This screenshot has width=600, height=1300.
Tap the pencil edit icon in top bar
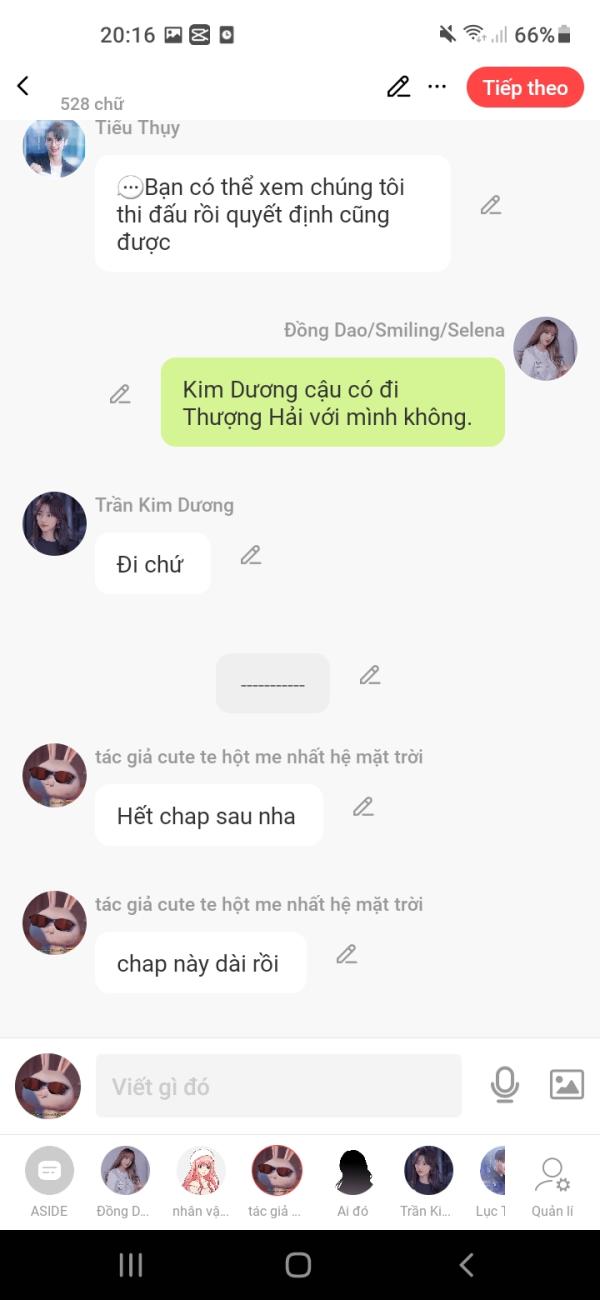pos(398,87)
